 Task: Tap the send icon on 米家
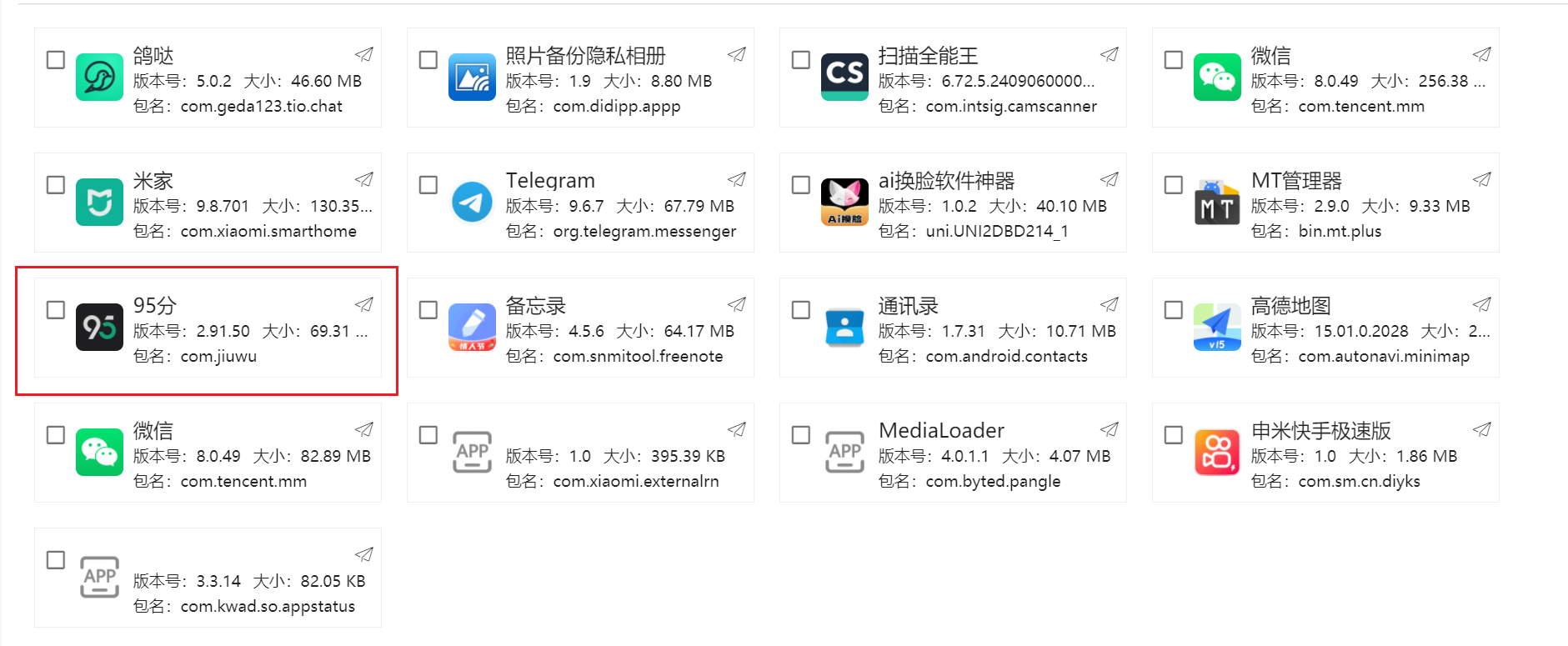tap(364, 179)
